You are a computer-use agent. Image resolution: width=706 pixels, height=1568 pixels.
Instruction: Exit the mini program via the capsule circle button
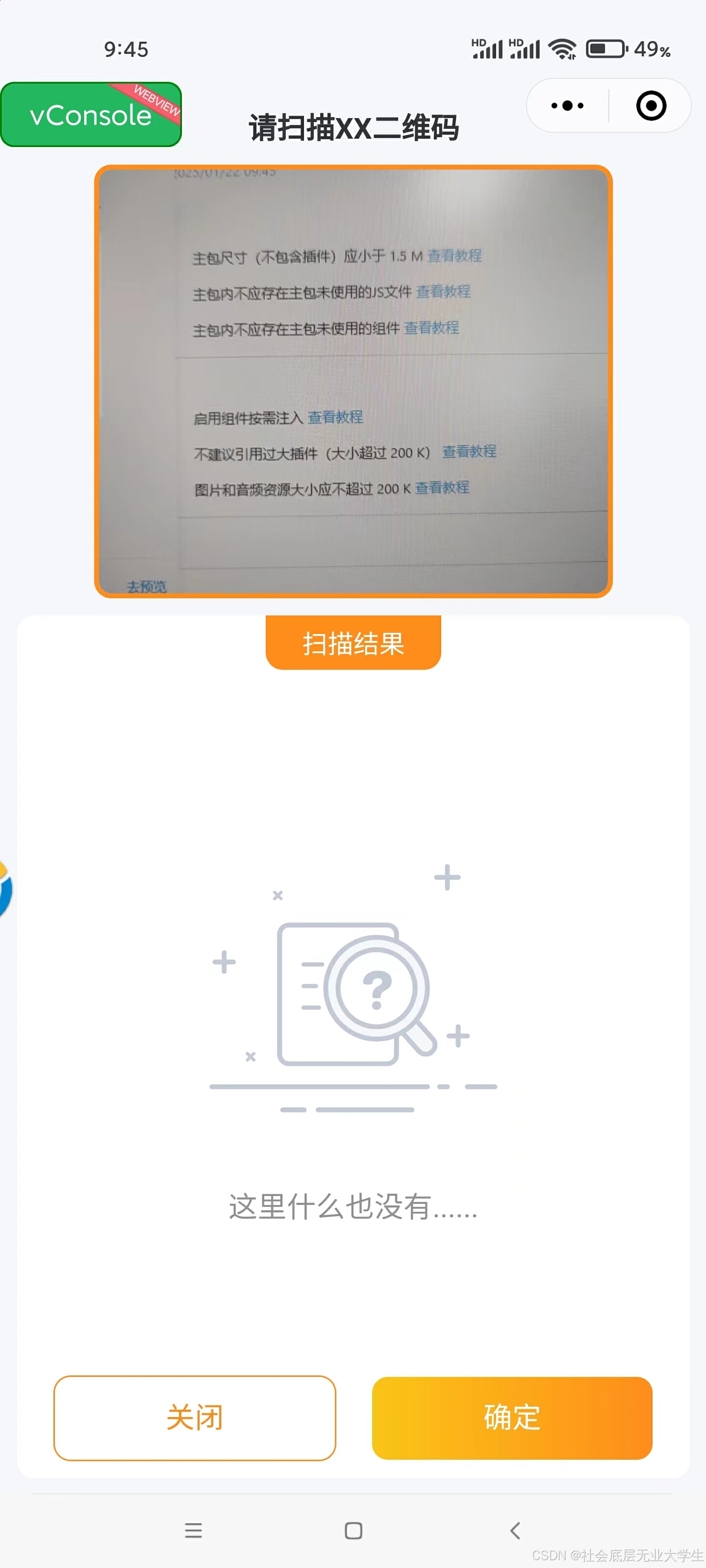coord(651,105)
